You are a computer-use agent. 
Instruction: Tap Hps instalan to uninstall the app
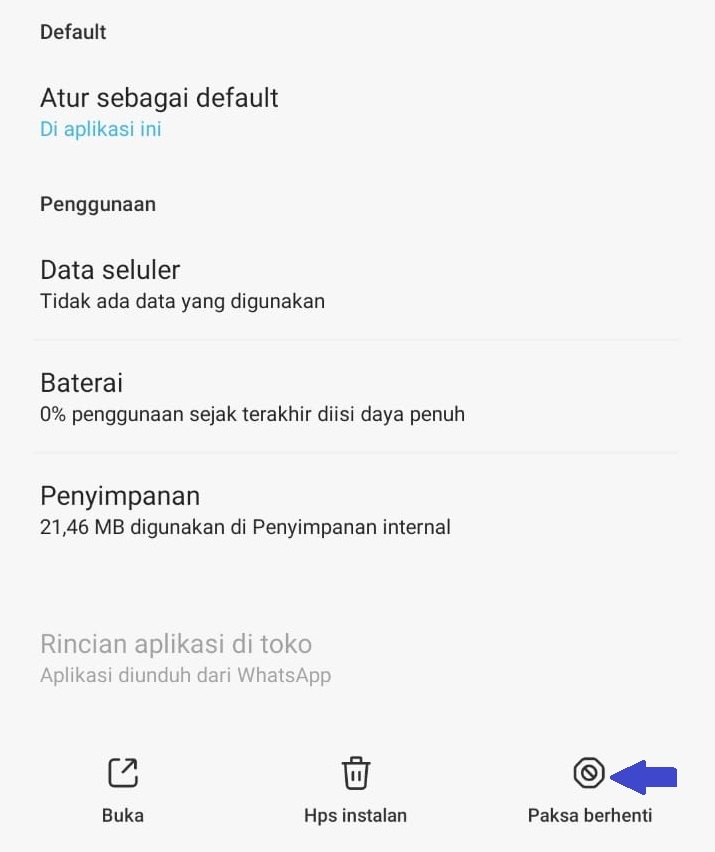click(356, 791)
